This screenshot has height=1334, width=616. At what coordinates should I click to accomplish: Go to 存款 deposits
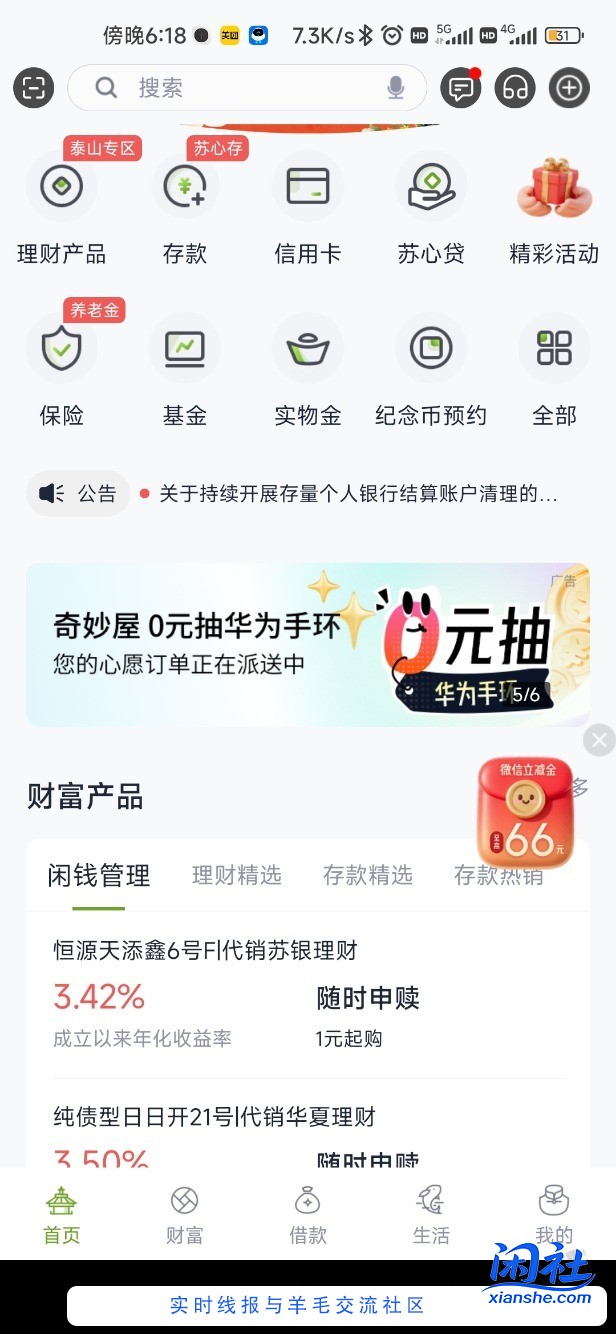[185, 207]
